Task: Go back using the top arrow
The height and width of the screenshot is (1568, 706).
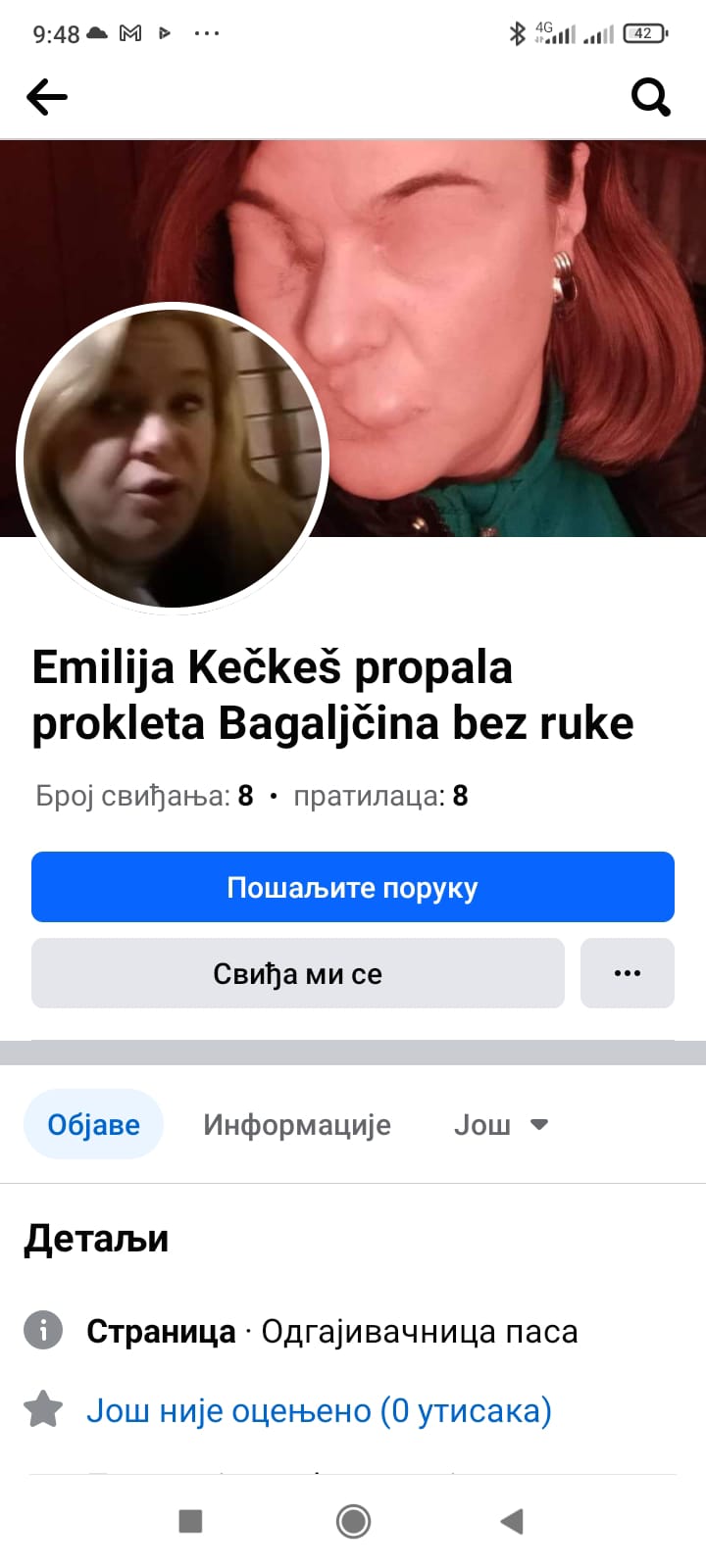Action: point(47,97)
